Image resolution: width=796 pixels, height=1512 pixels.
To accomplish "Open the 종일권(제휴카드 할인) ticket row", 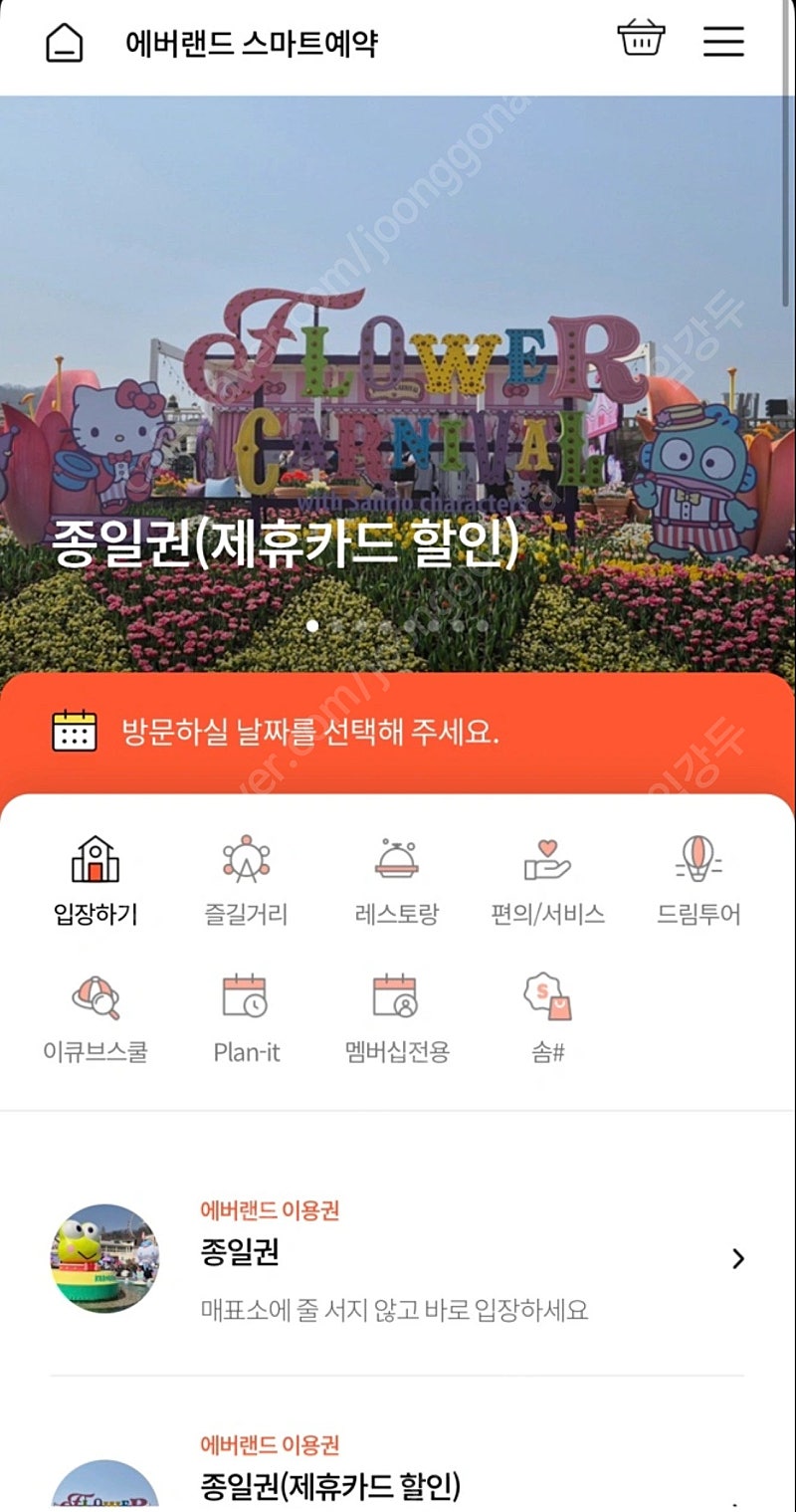I will 398,1468.
